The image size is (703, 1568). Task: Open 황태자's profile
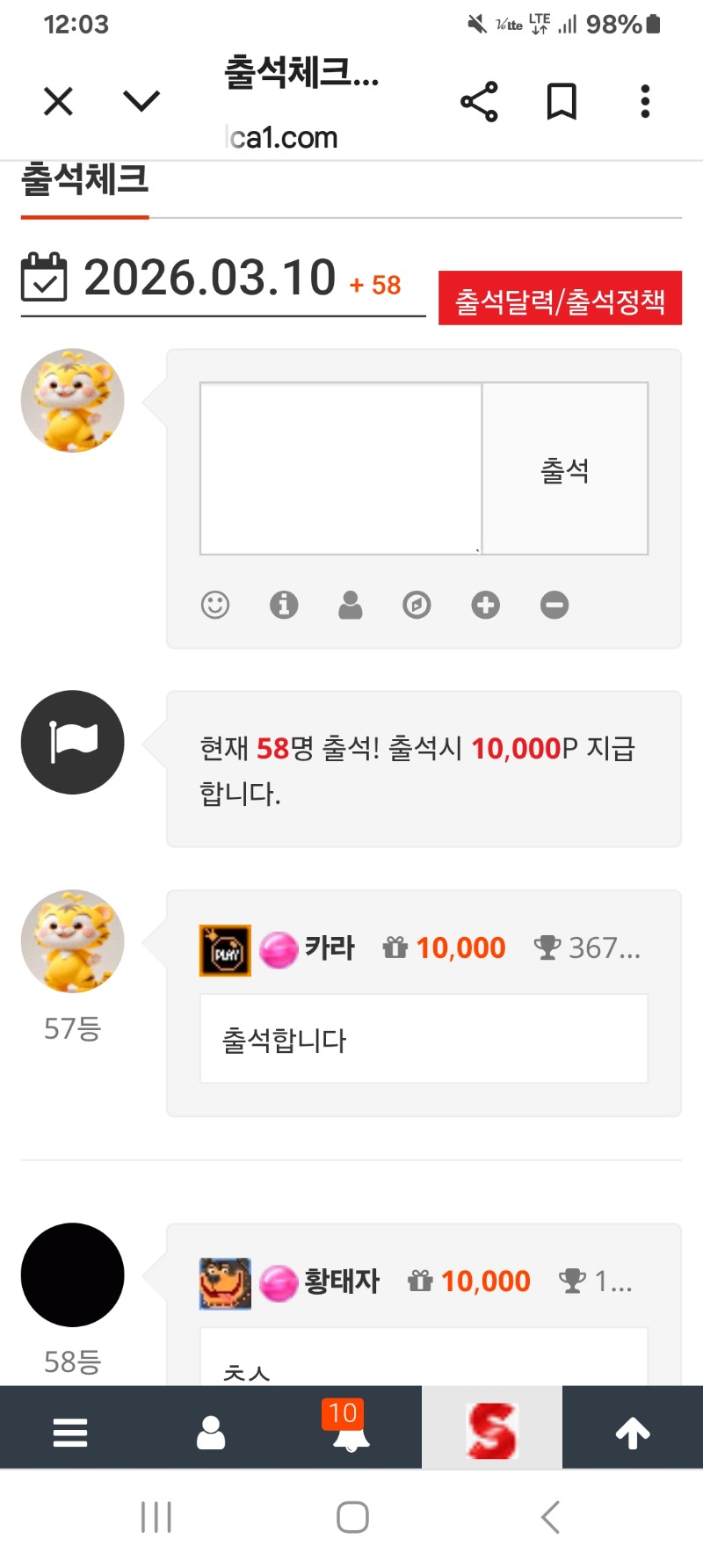point(342,1281)
